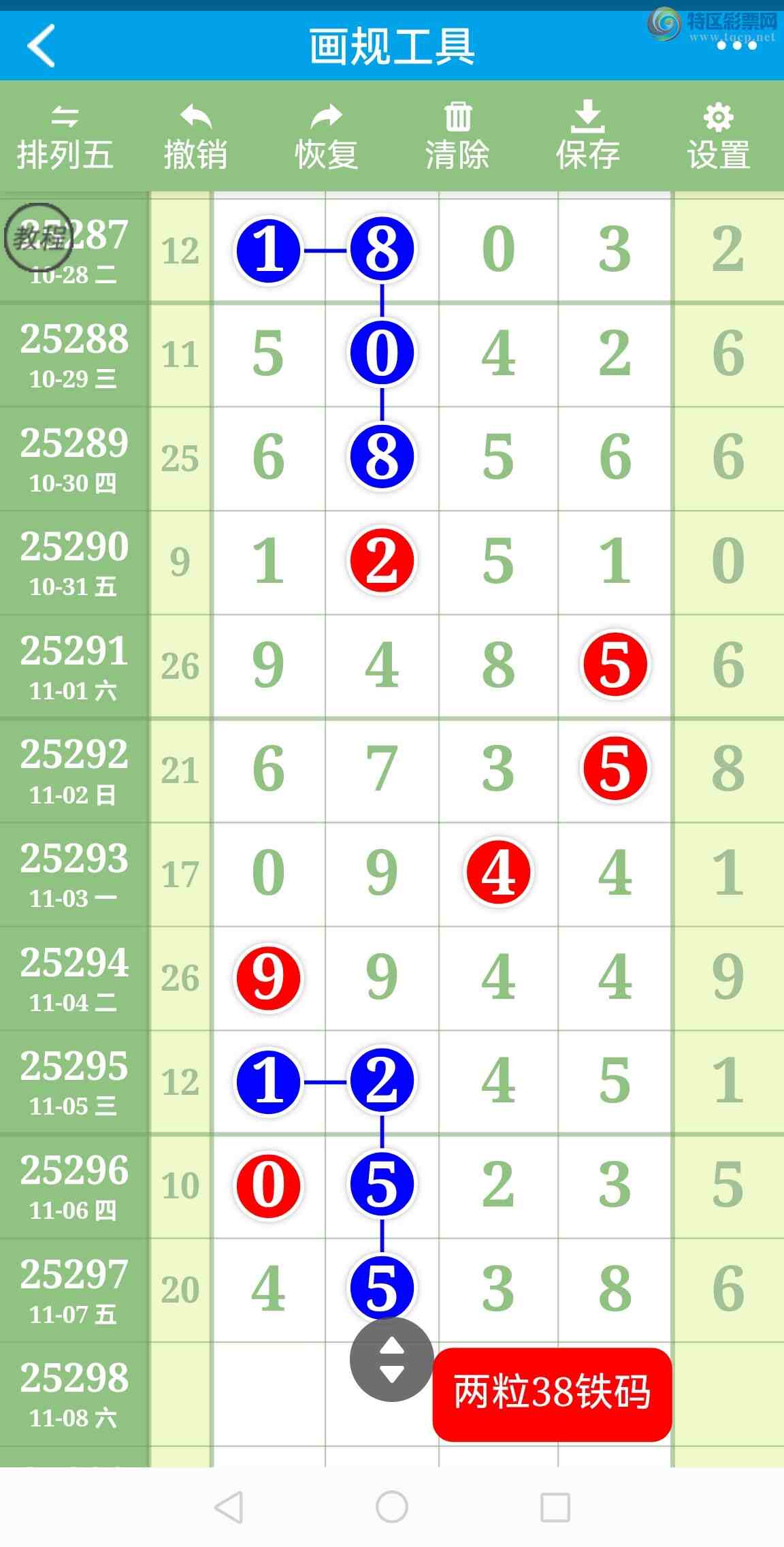784x1547 pixels.
Task: Mark number 5 in row 25288 first column
Action: click(268, 354)
